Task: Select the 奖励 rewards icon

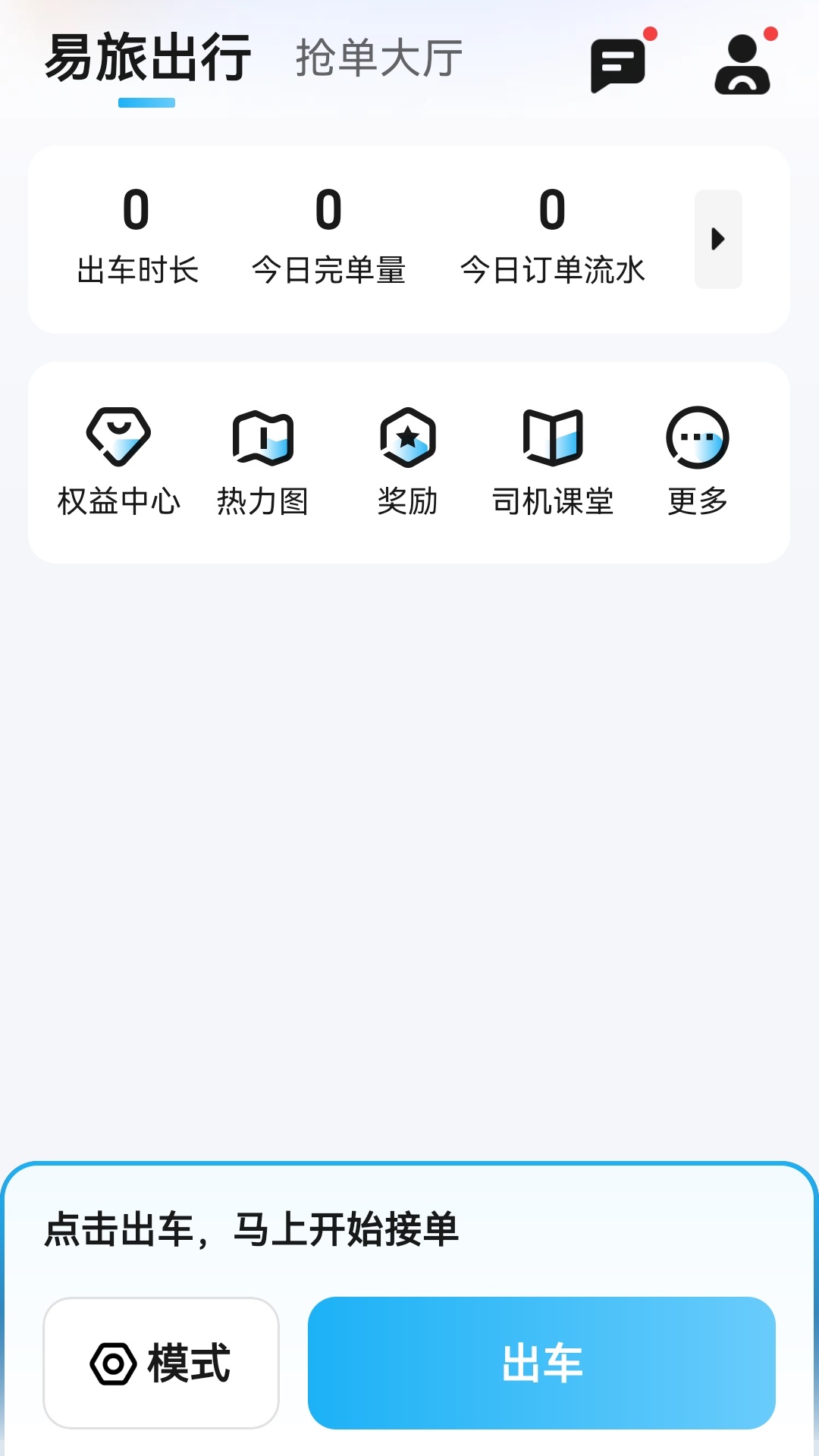Action: pyautogui.click(x=407, y=455)
